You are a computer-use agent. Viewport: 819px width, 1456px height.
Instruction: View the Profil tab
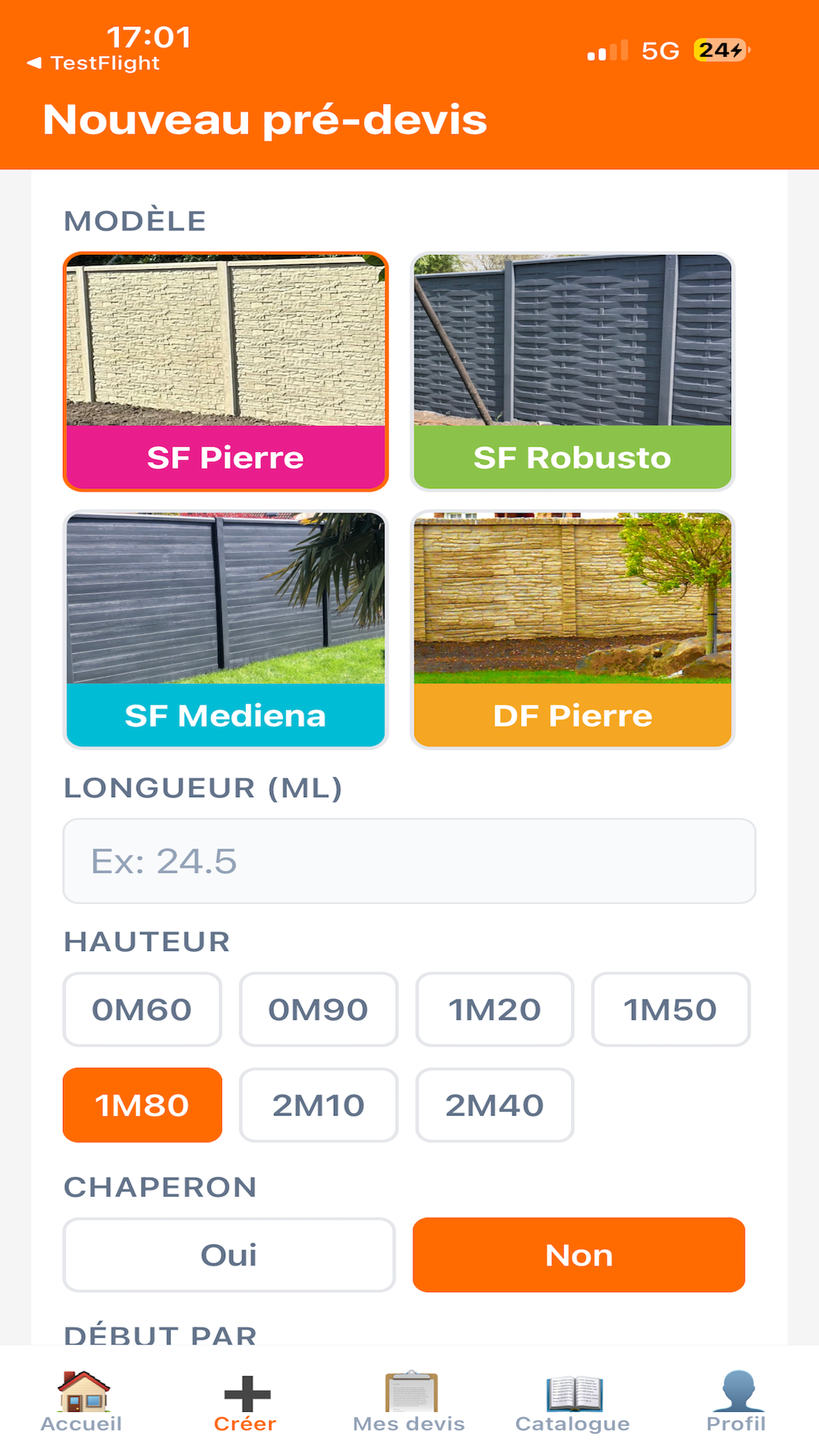click(x=736, y=1403)
